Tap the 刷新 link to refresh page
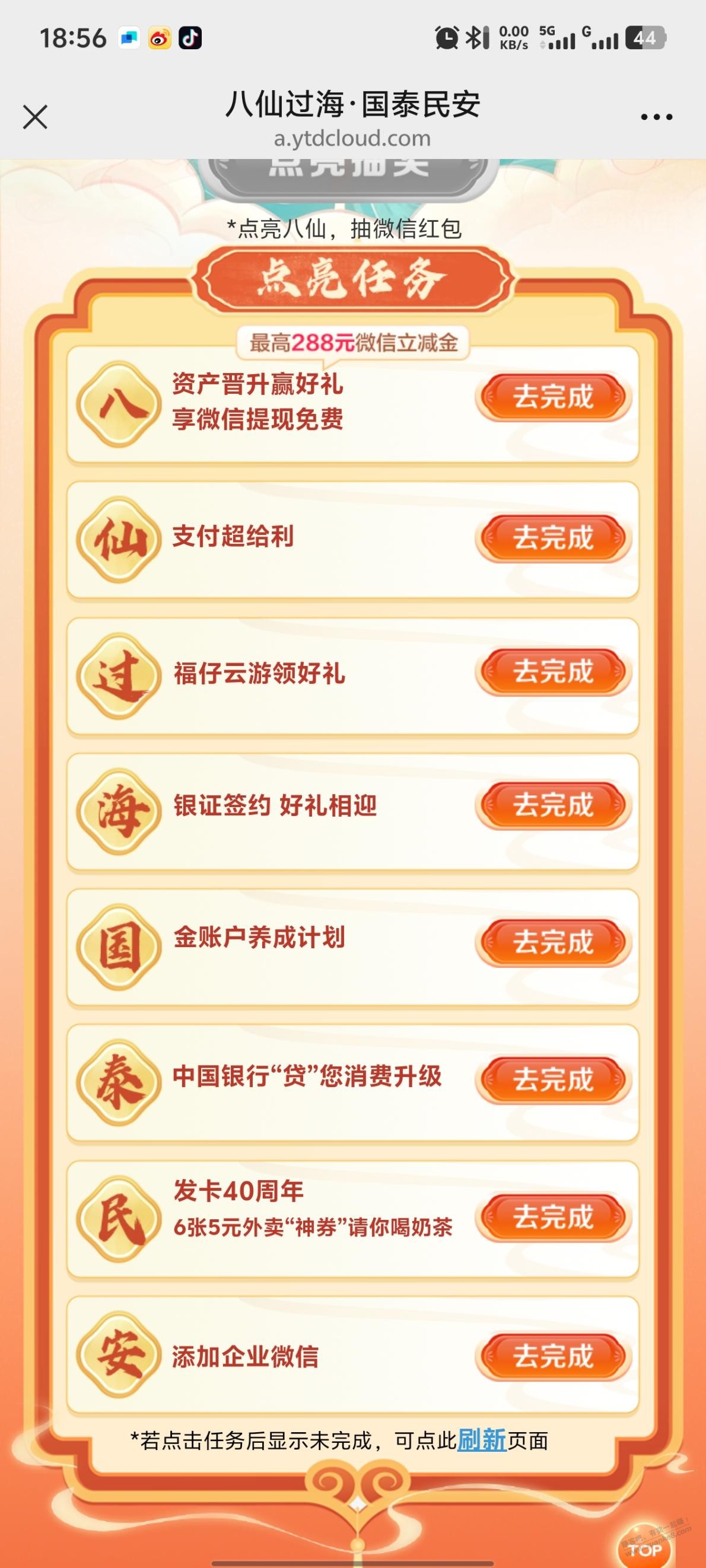The height and width of the screenshot is (1568, 706). (481, 1440)
